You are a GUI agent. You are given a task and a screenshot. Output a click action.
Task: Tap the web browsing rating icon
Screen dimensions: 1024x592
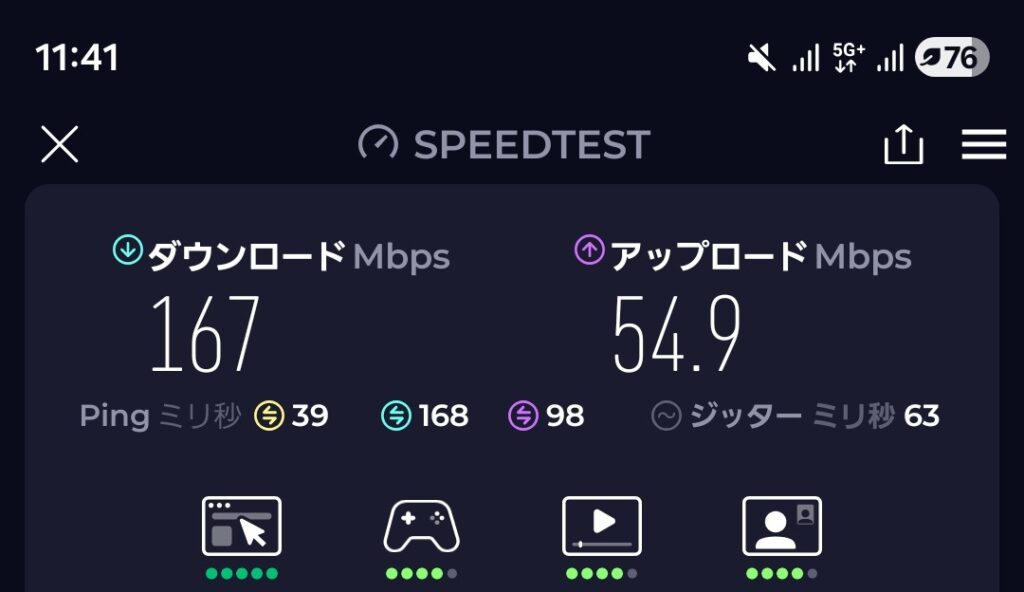[242, 526]
